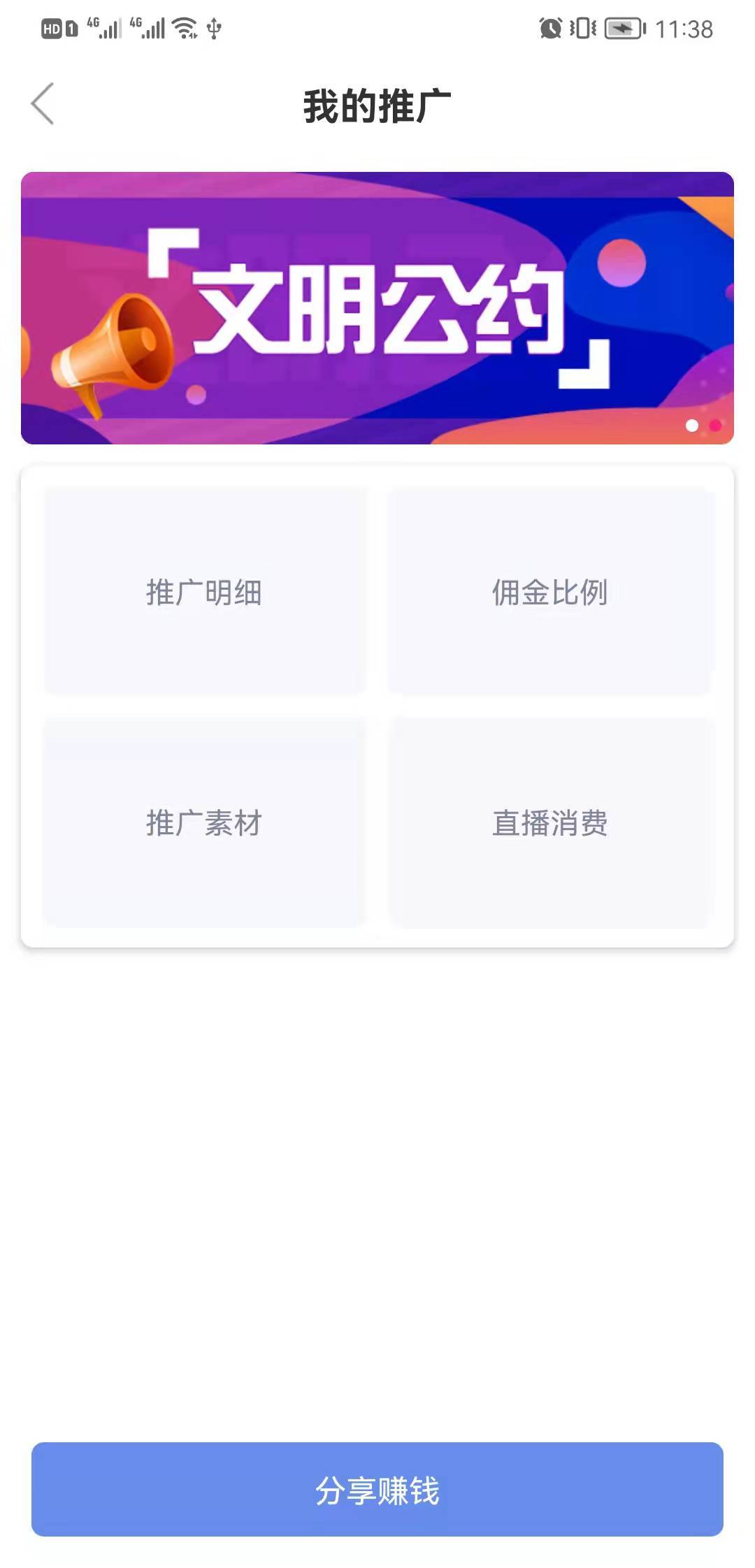This screenshot has width=755, height=1568.
Task: Tap the carousel pagination dot slider area
Action: point(703,425)
